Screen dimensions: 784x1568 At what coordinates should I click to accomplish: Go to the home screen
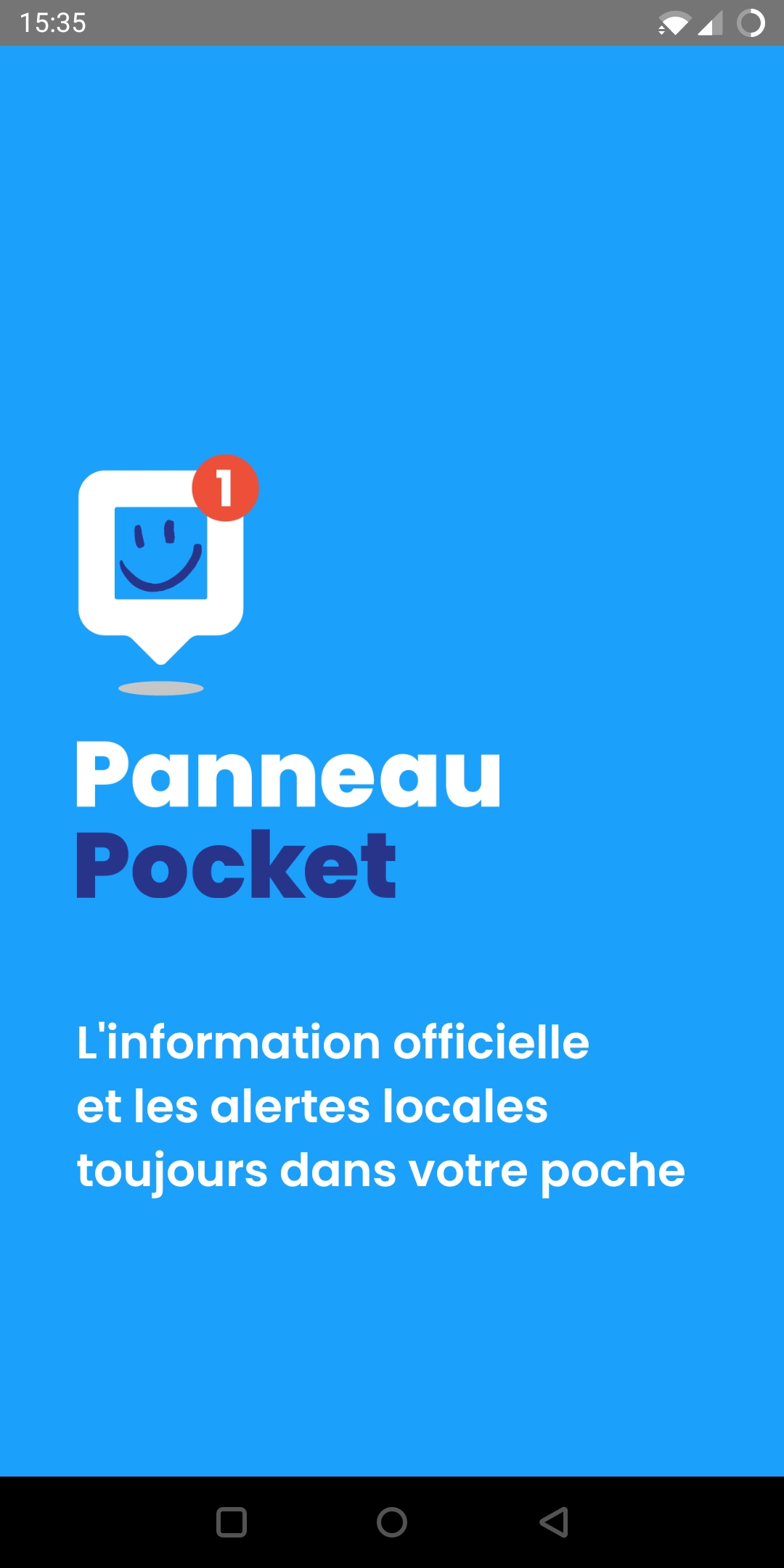tap(392, 1522)
